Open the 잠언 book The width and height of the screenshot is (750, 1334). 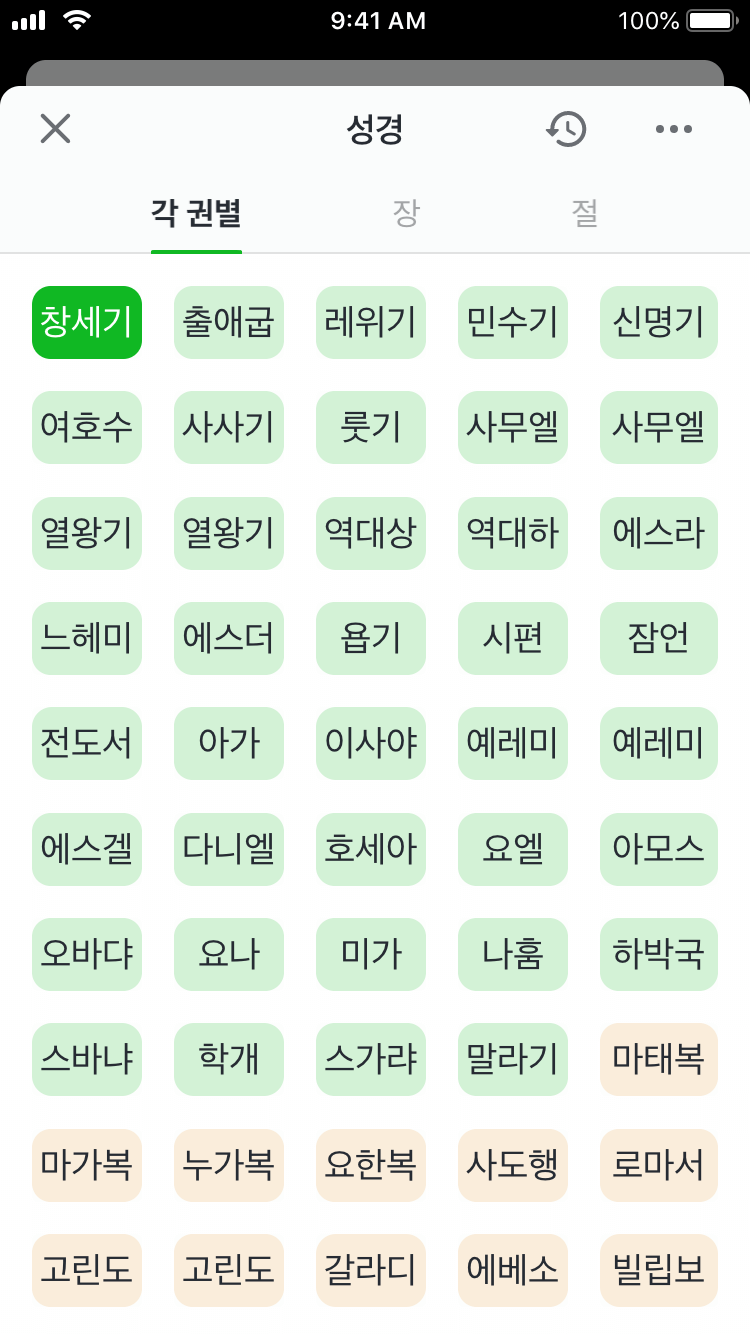pos(659,638)
